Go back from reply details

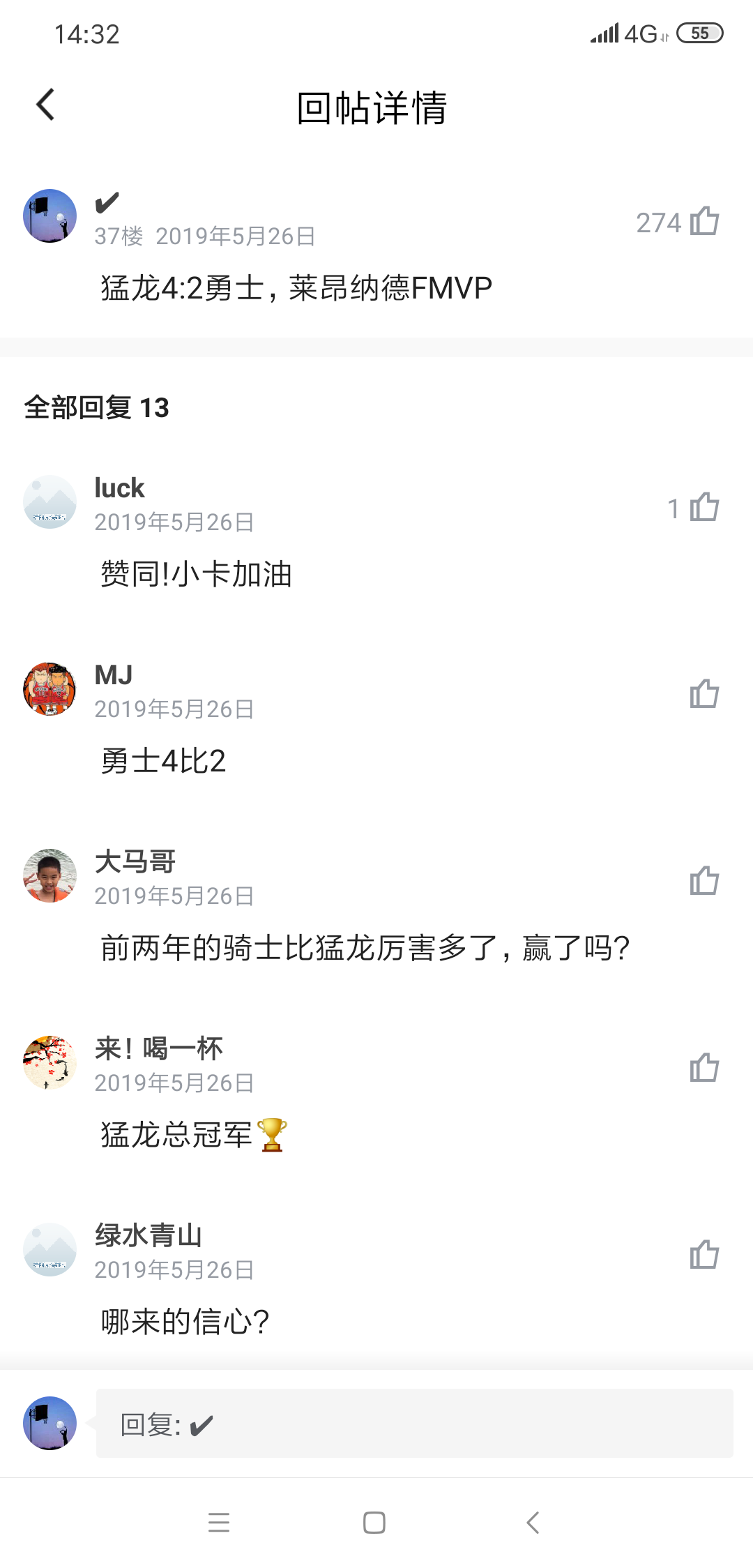click(46, 105)
